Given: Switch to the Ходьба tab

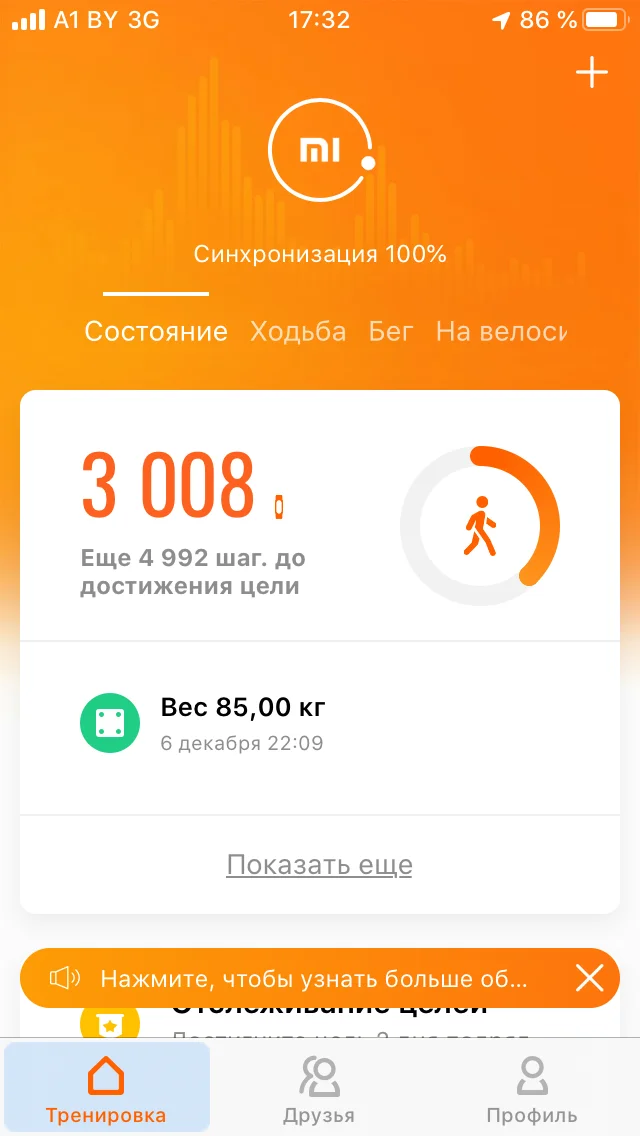Looking at the screenshot, I should click(x=298, y=332).
